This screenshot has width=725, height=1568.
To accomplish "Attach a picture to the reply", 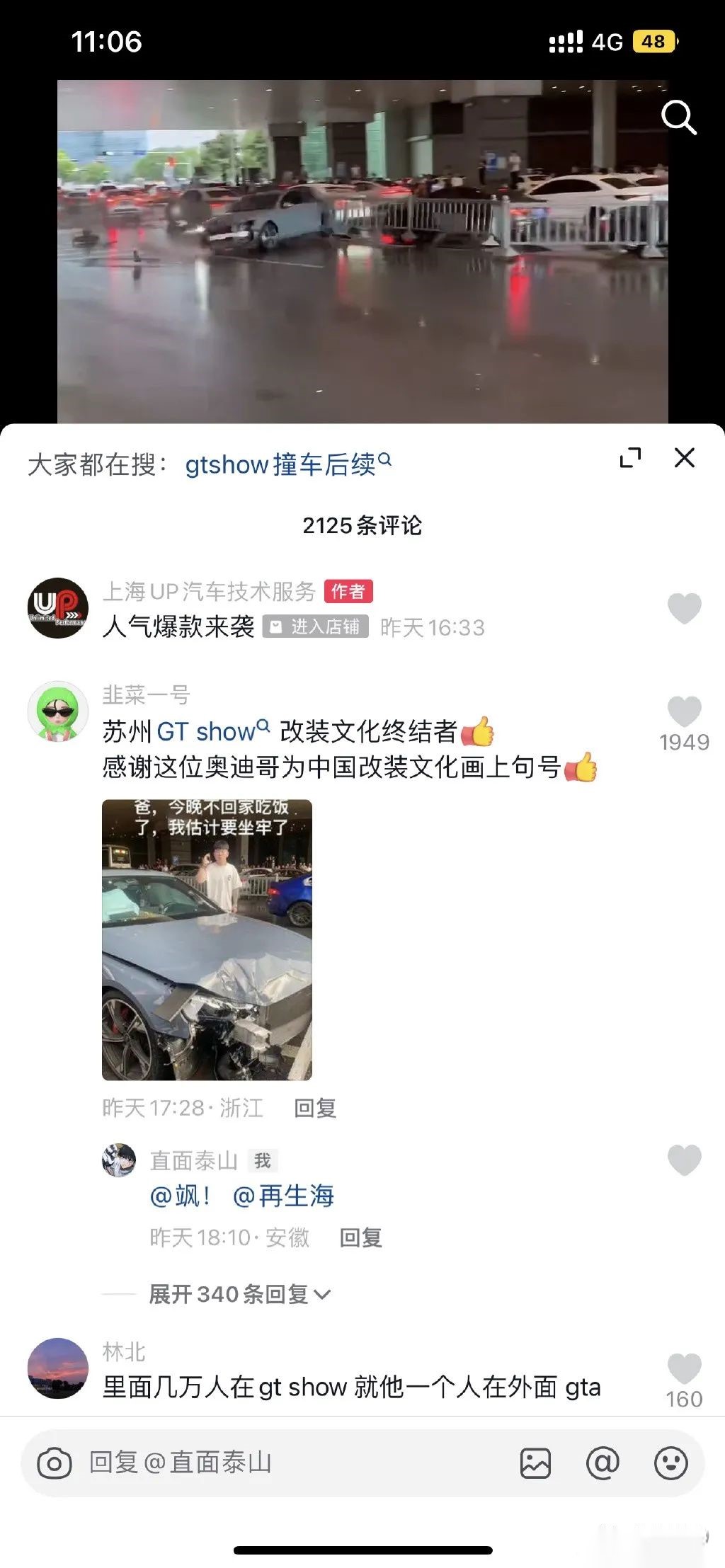I will (535, 1463).
